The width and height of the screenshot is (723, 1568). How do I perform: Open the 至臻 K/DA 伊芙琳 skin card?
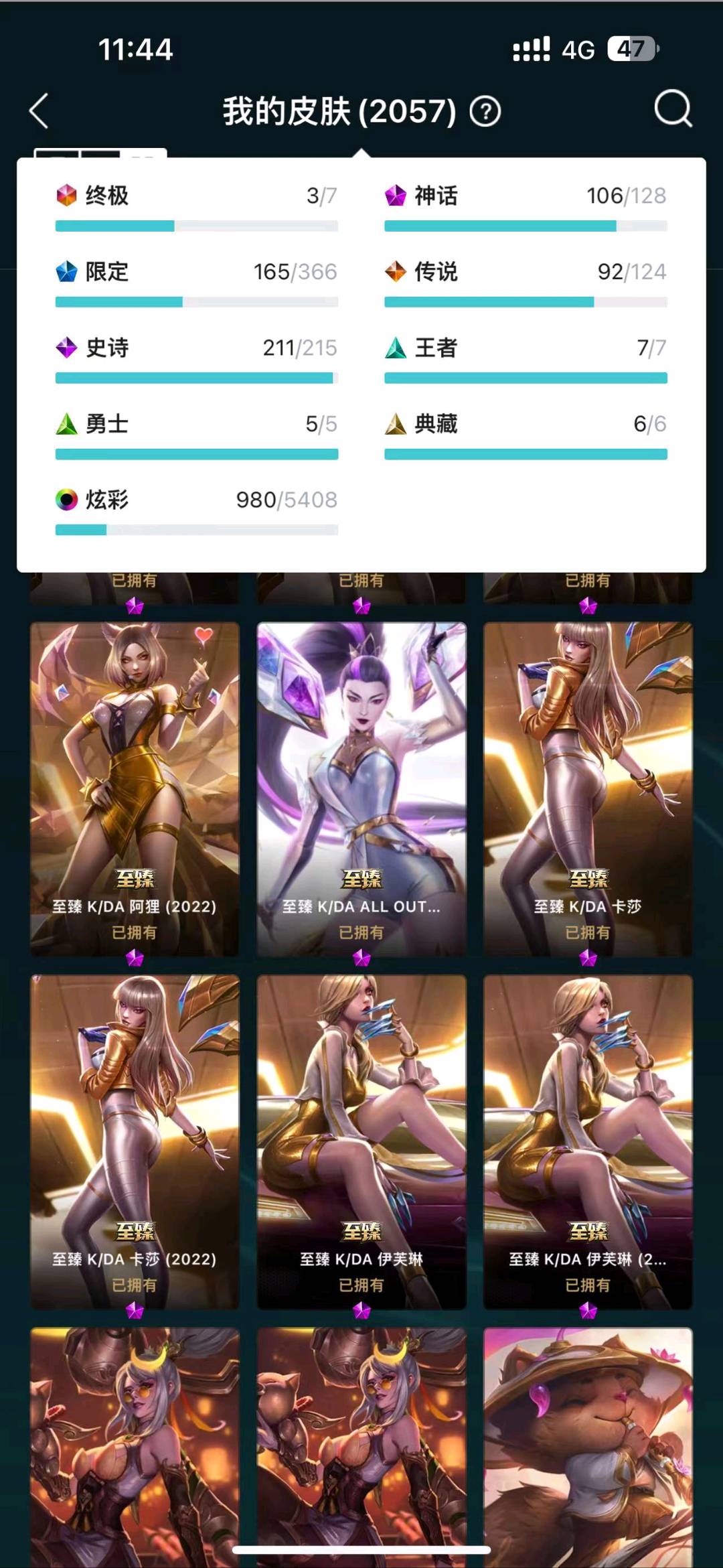361,1142
